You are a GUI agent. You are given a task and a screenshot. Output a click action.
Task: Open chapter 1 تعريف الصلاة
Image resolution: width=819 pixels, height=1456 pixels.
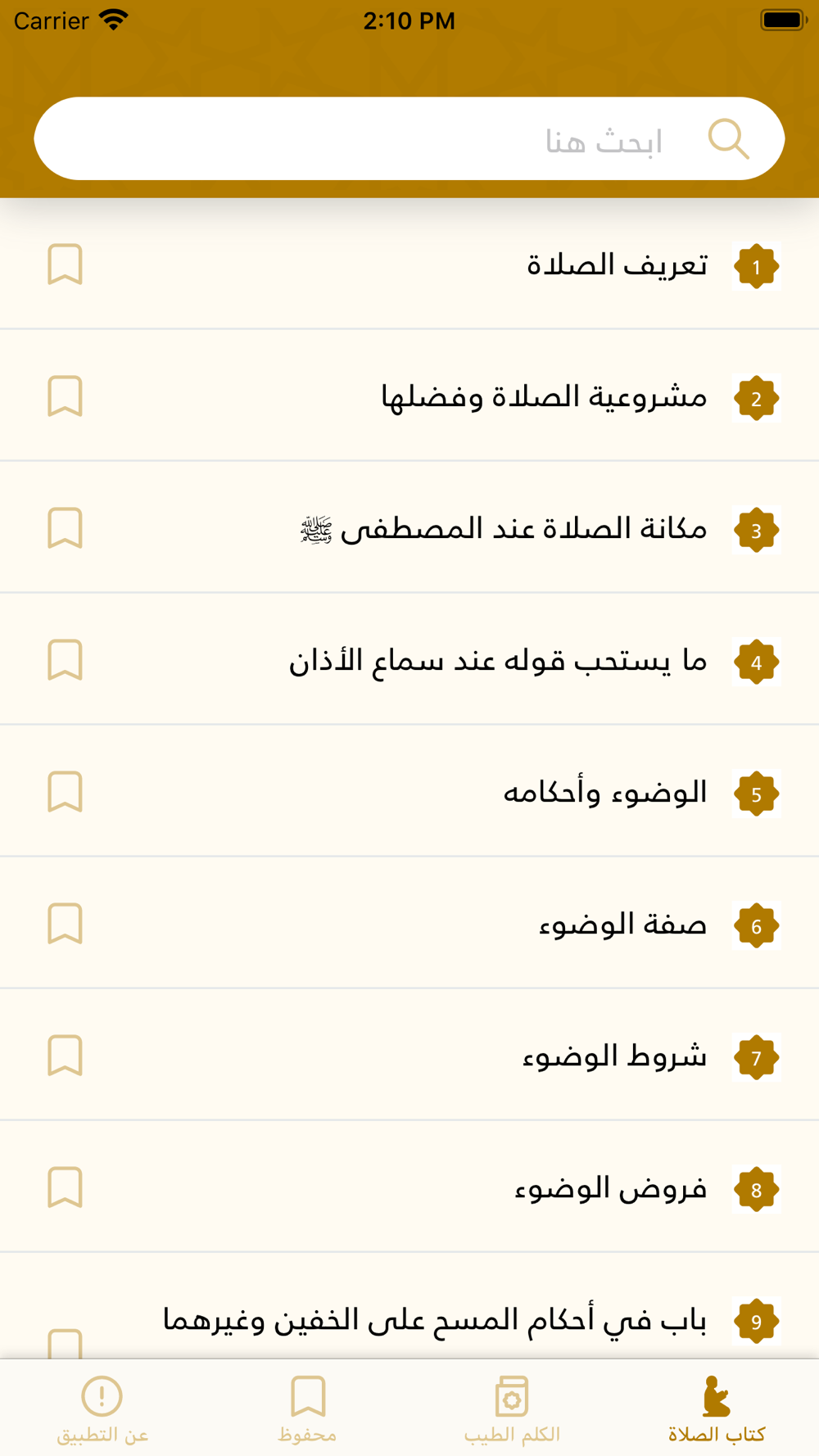coord(409,264)
